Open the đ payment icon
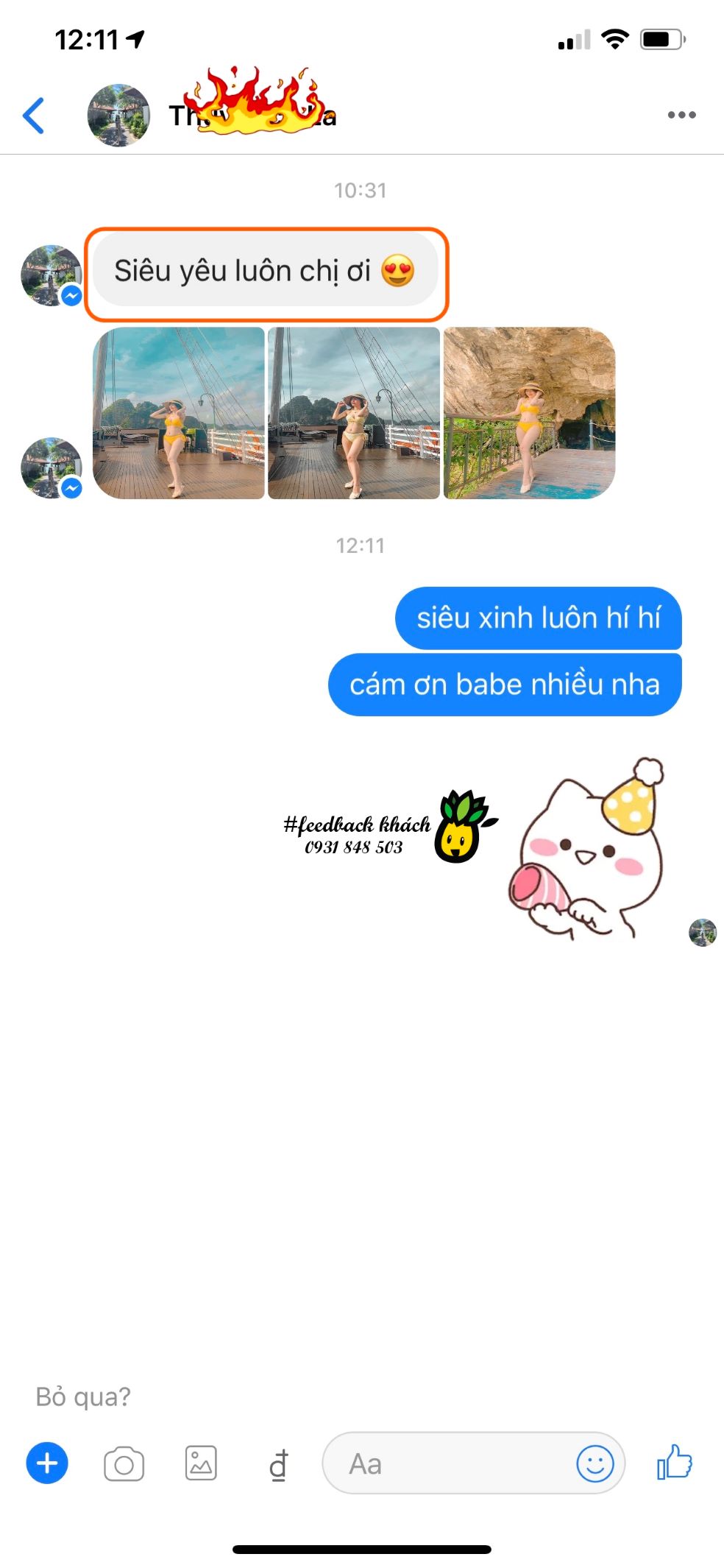Screen dimensions: 724x1568 tap(279, 1465)
